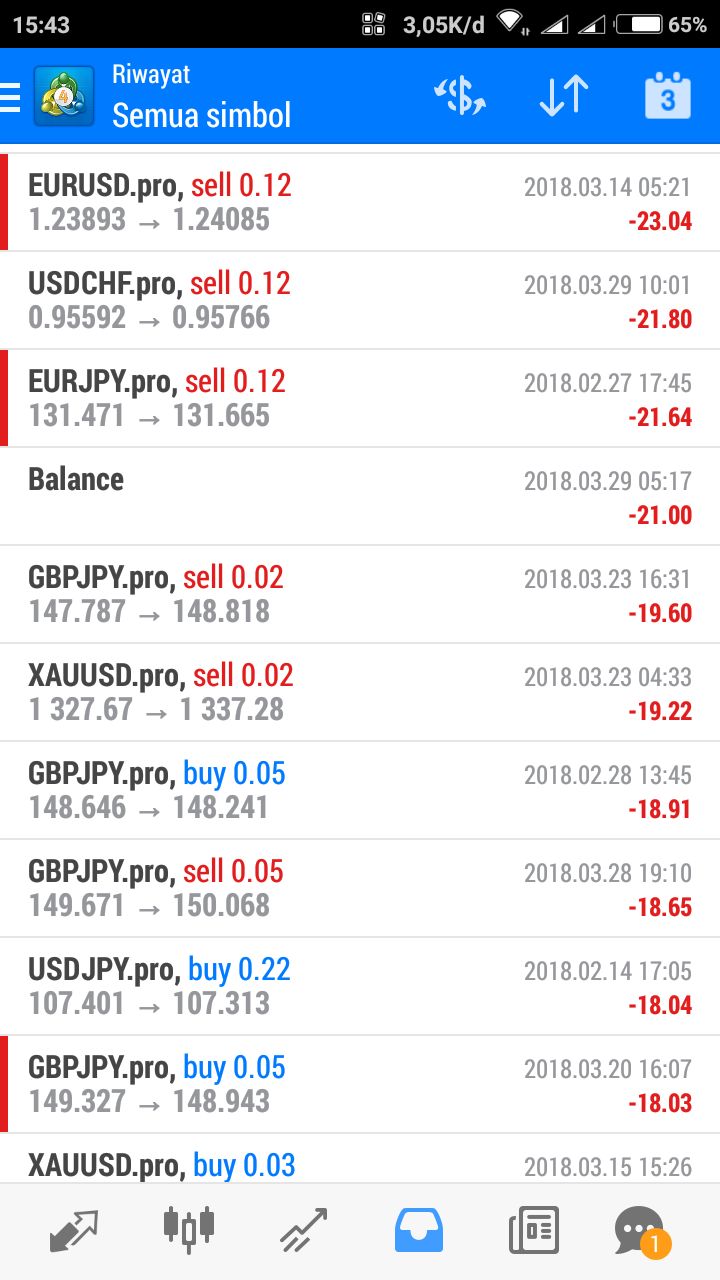Open the GBPJPY.pro sell 0.05 trade
This screenshot has height=1280, width=720.
click(360, 889)
